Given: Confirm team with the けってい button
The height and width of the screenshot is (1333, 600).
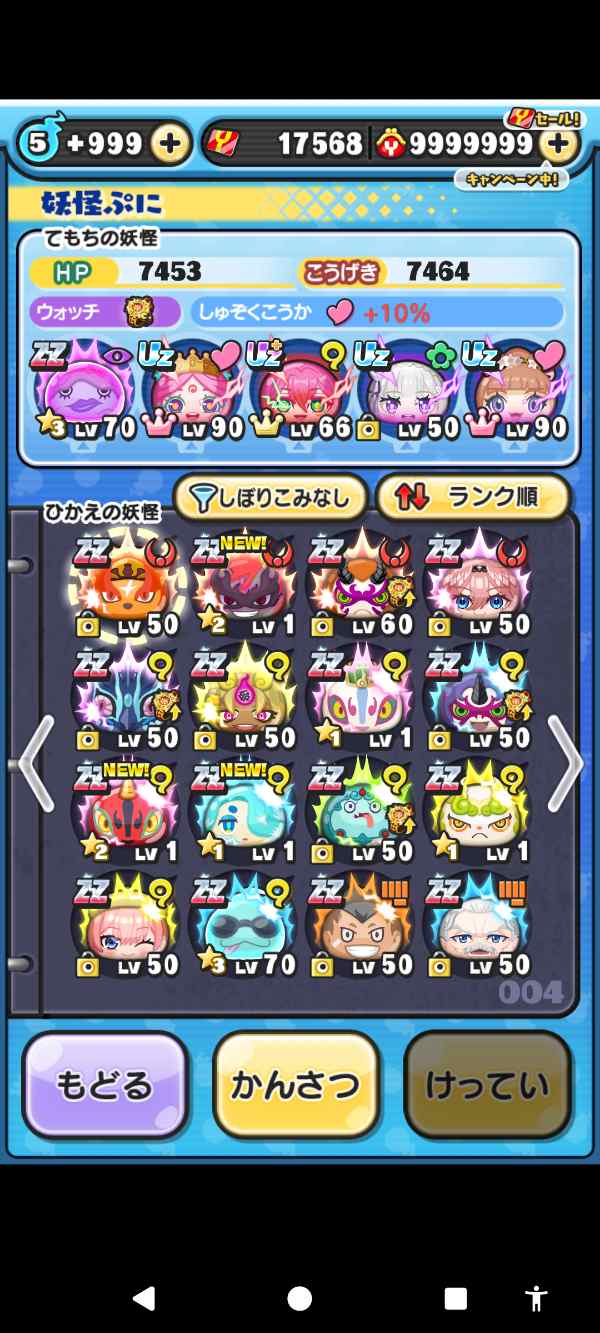Looking at the screenshot, I should (487, 1085).
